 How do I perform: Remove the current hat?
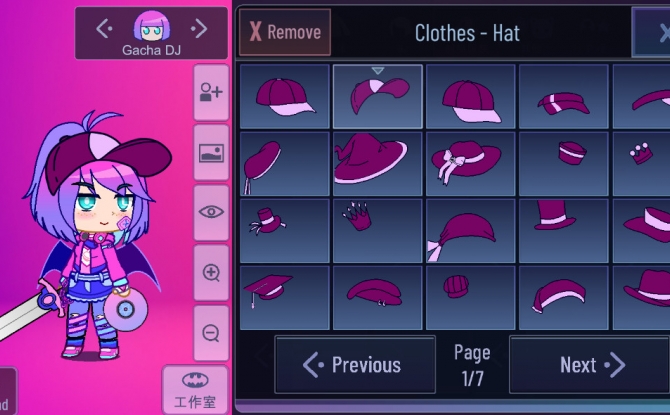(x=284, y=32)
